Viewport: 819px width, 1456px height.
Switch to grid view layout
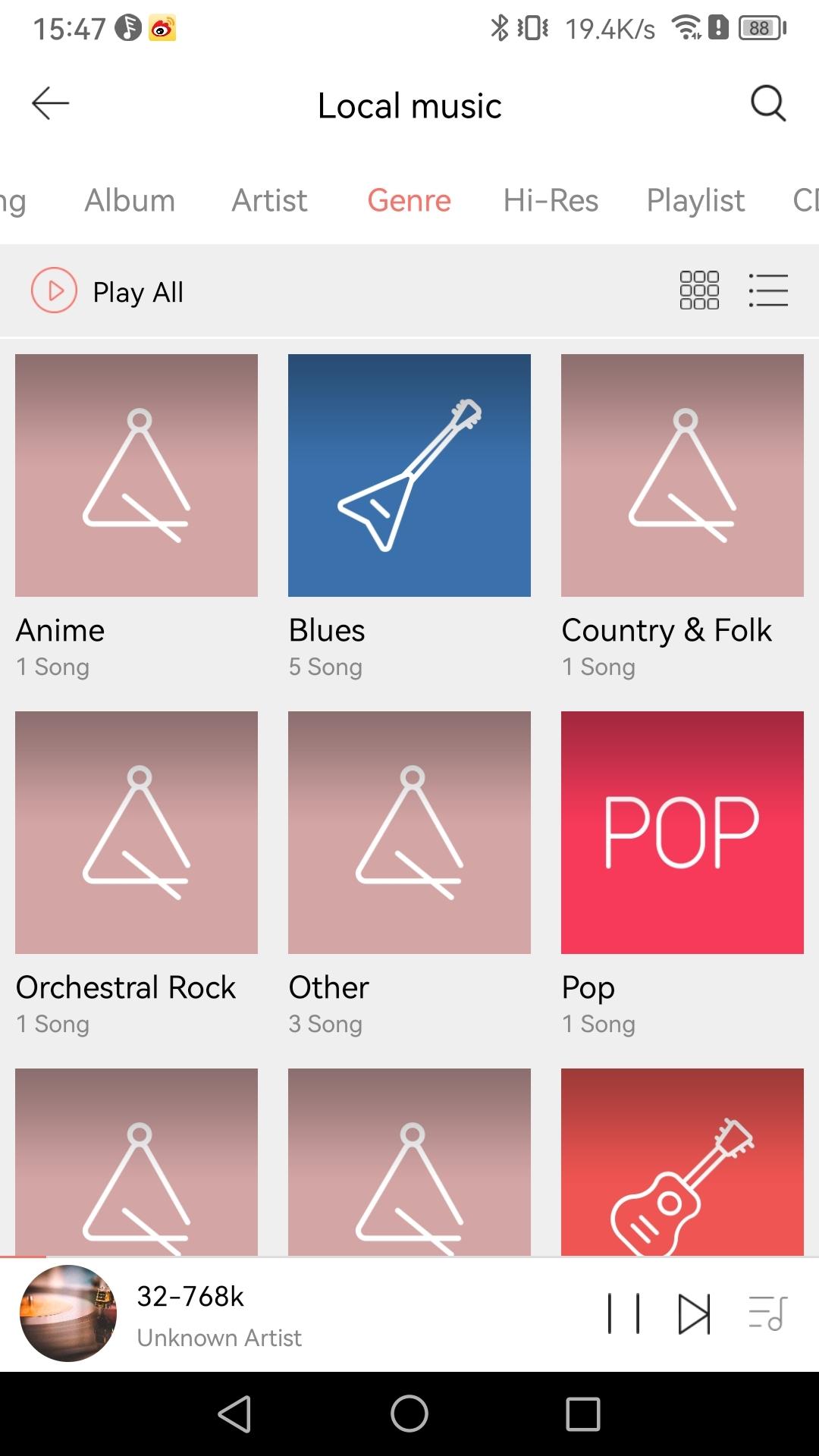tap(698, 290)
